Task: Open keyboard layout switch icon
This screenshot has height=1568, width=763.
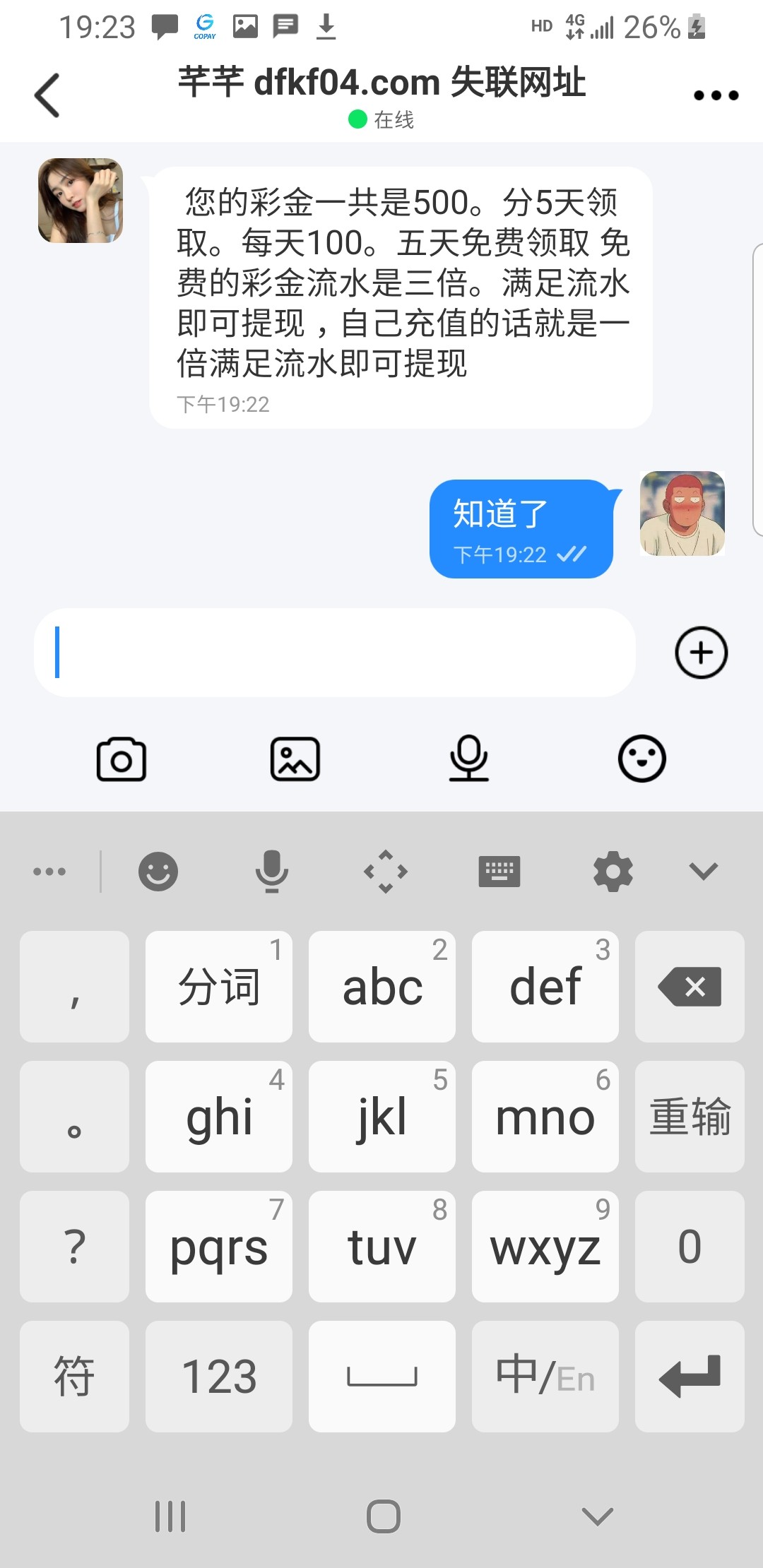Action: (499, 871)
